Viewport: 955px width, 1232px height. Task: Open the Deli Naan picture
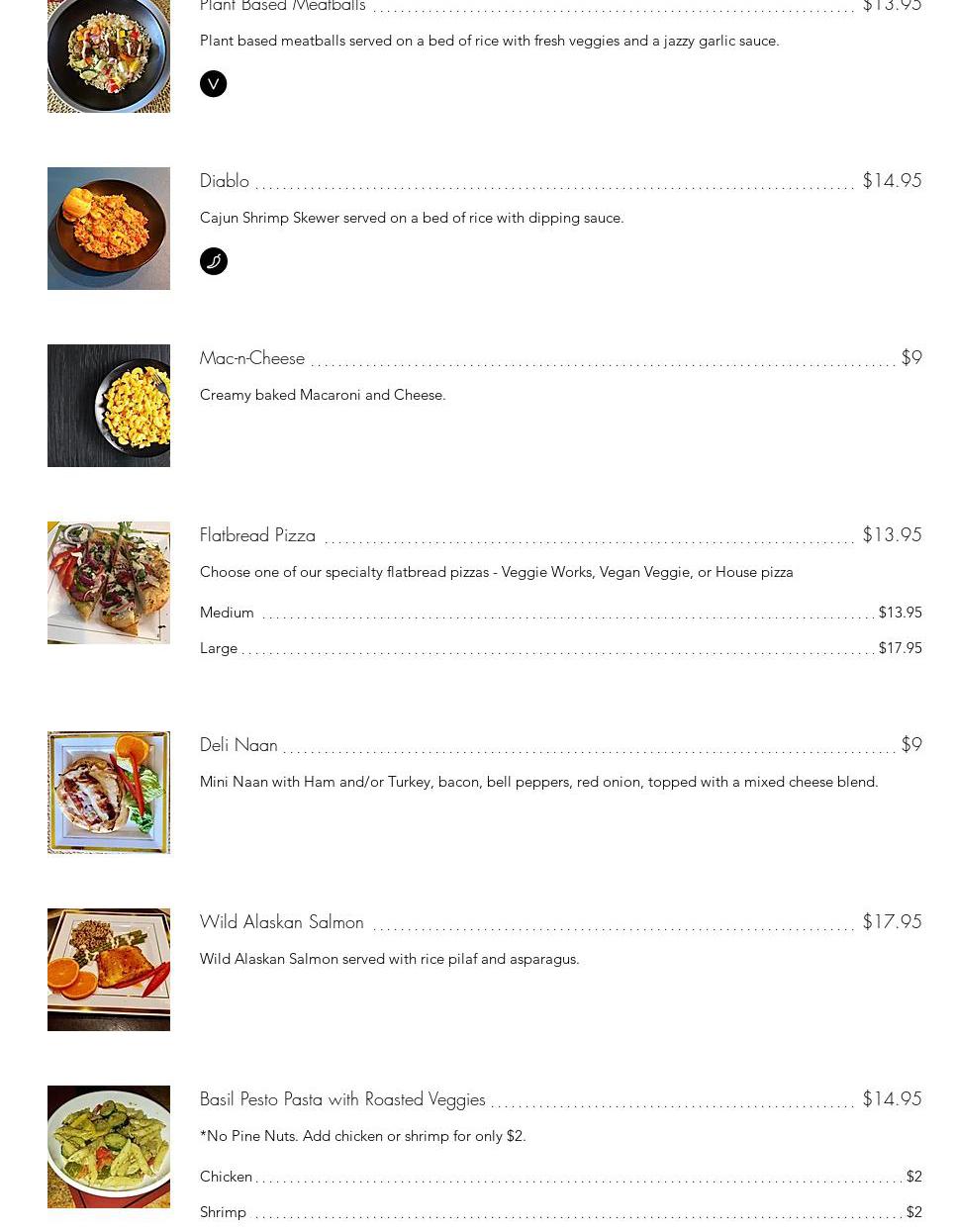click(109, 793)
